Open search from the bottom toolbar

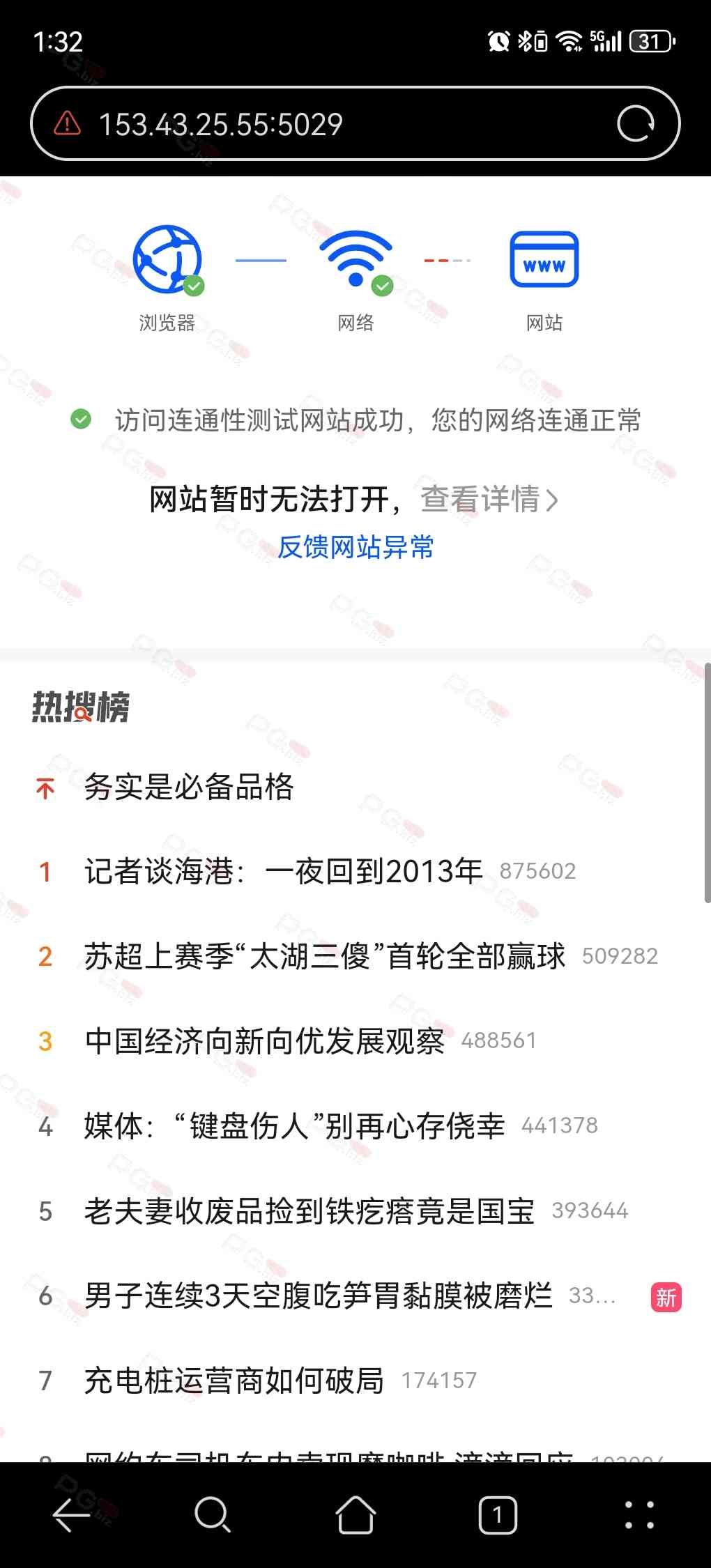pyautogui.click(x=213, y=1514)
